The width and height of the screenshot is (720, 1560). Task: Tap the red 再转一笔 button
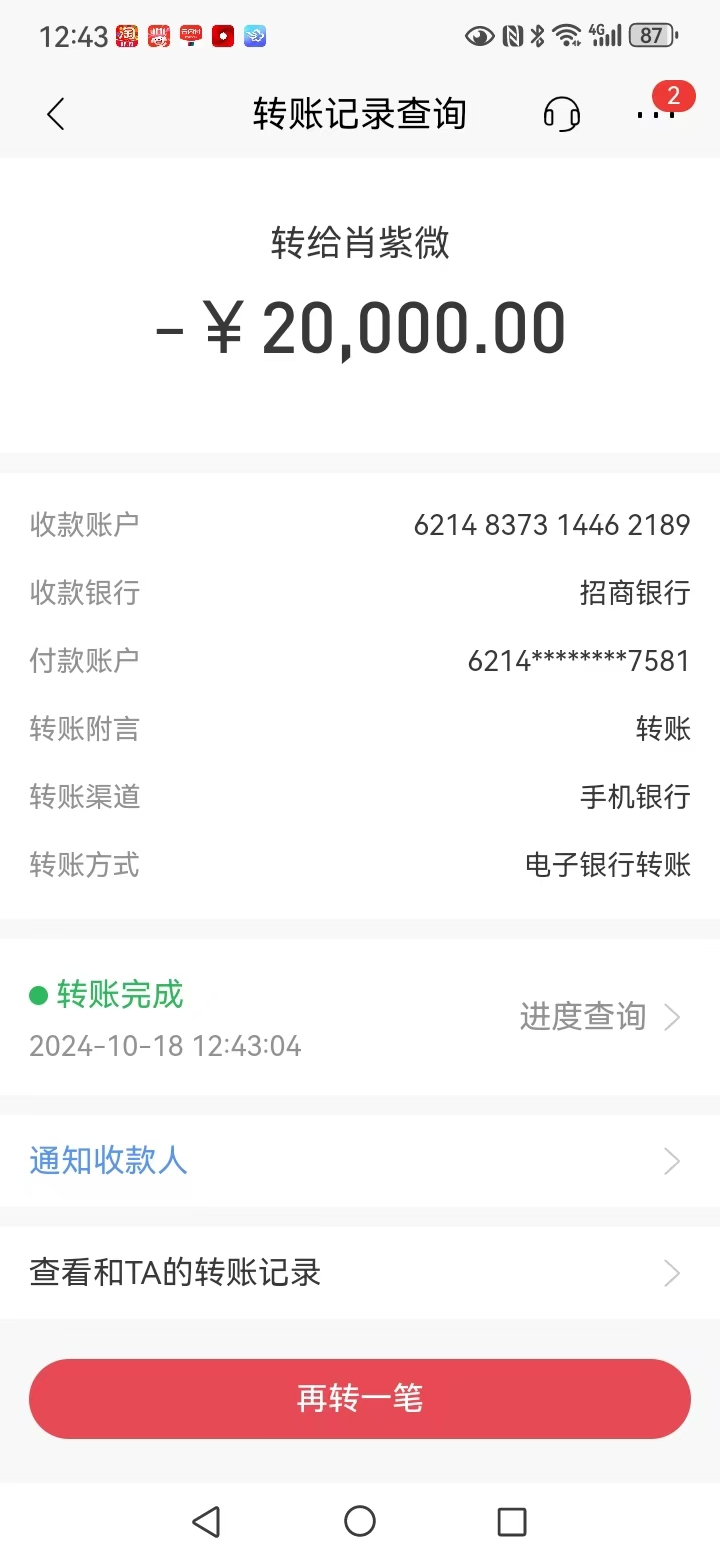pyautogui.click(x=360, y=1398)
